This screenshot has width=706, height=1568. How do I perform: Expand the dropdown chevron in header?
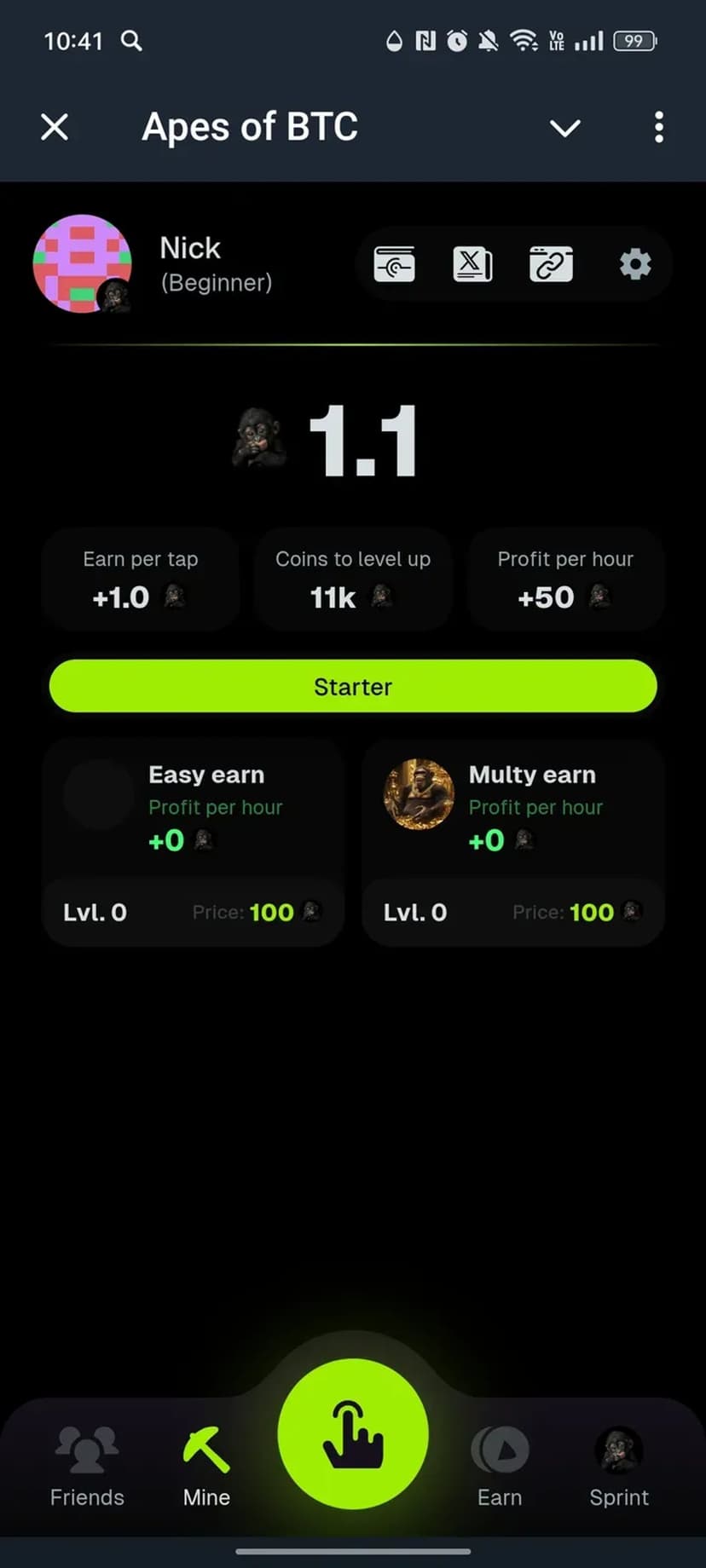564,128
